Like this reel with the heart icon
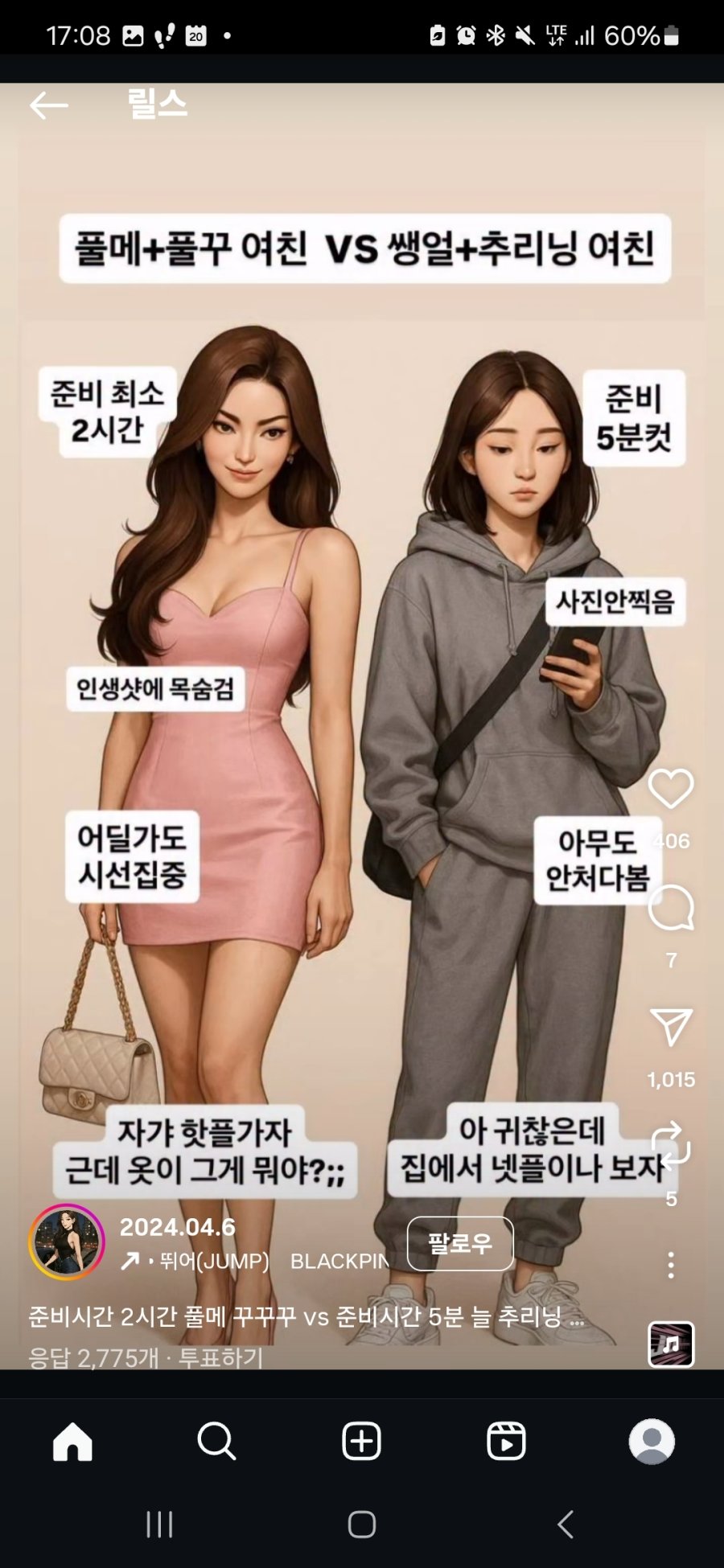 (x=671, y=788)
